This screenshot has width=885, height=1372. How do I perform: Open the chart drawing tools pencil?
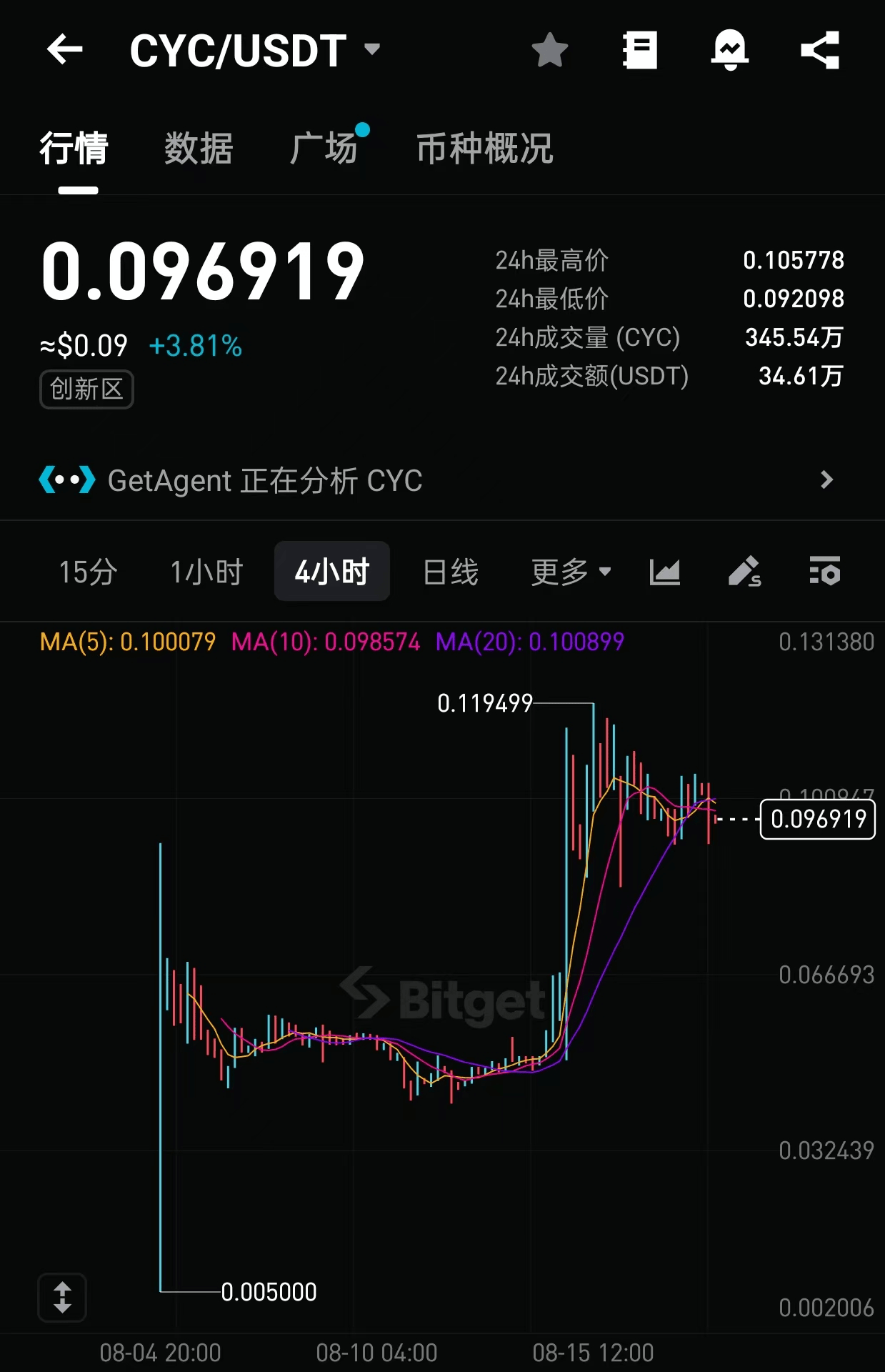pos(744,572)
